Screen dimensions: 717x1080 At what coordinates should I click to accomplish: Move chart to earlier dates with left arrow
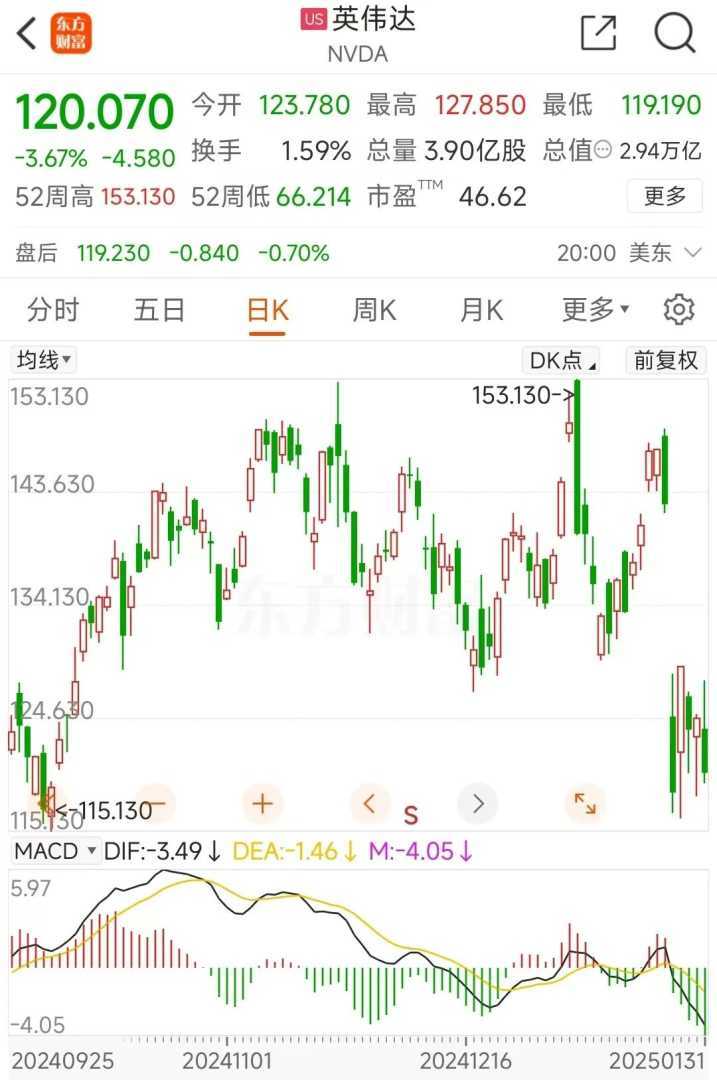[x=369, y=803]
